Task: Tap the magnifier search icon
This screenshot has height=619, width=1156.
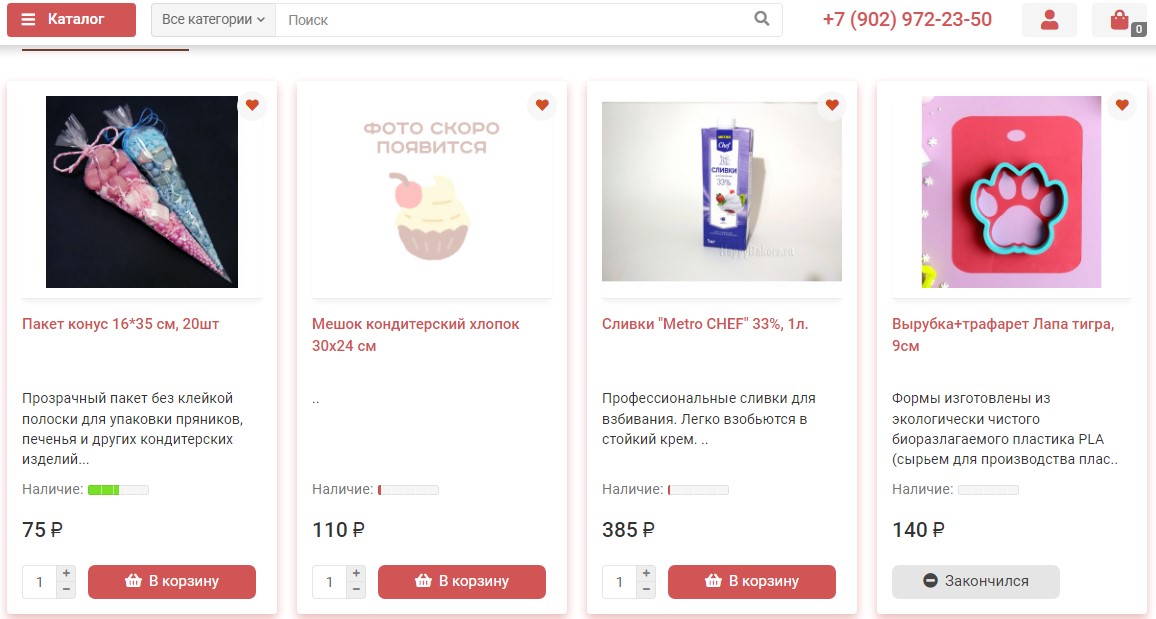Action: point(762,19)
